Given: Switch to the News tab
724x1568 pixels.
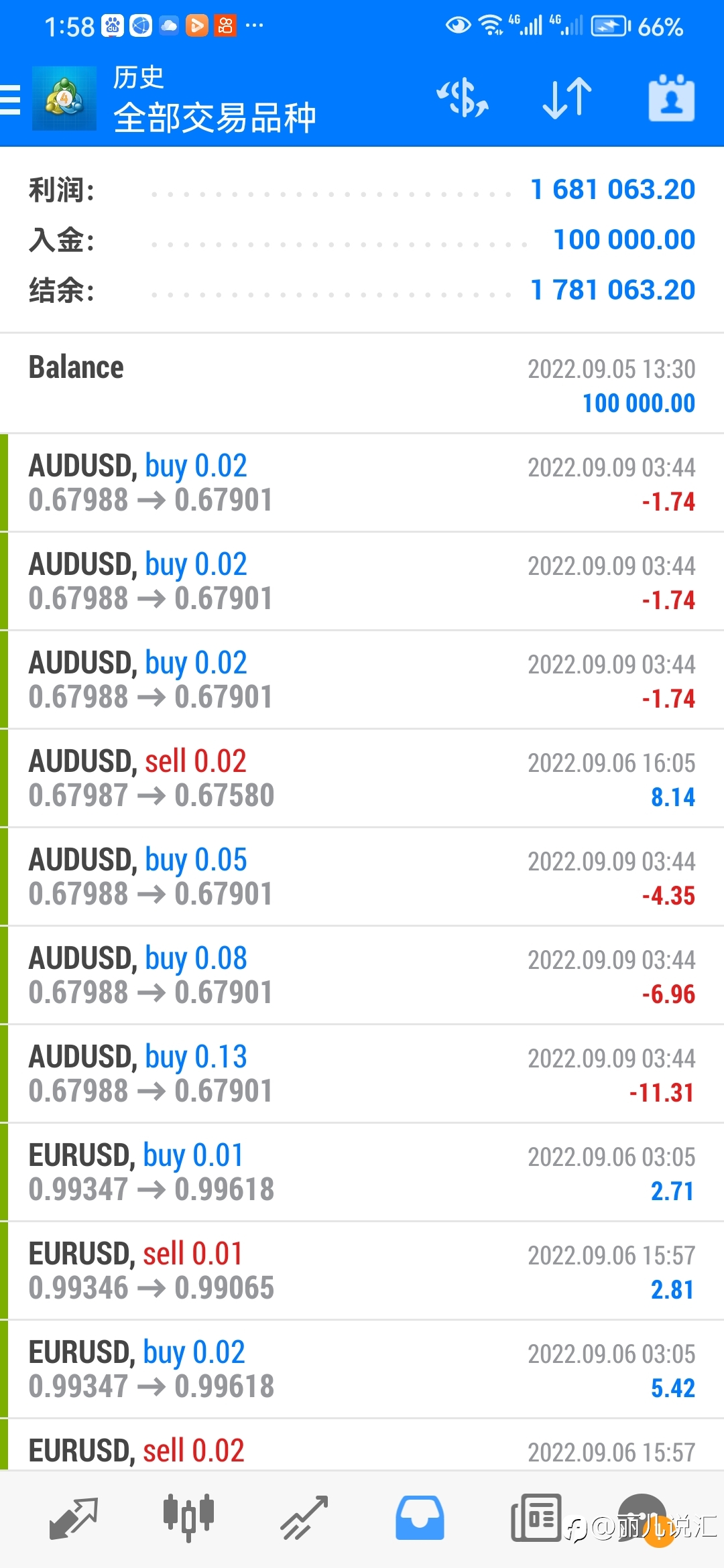Looking at the screenshot, I should (x=536, y=1518).
